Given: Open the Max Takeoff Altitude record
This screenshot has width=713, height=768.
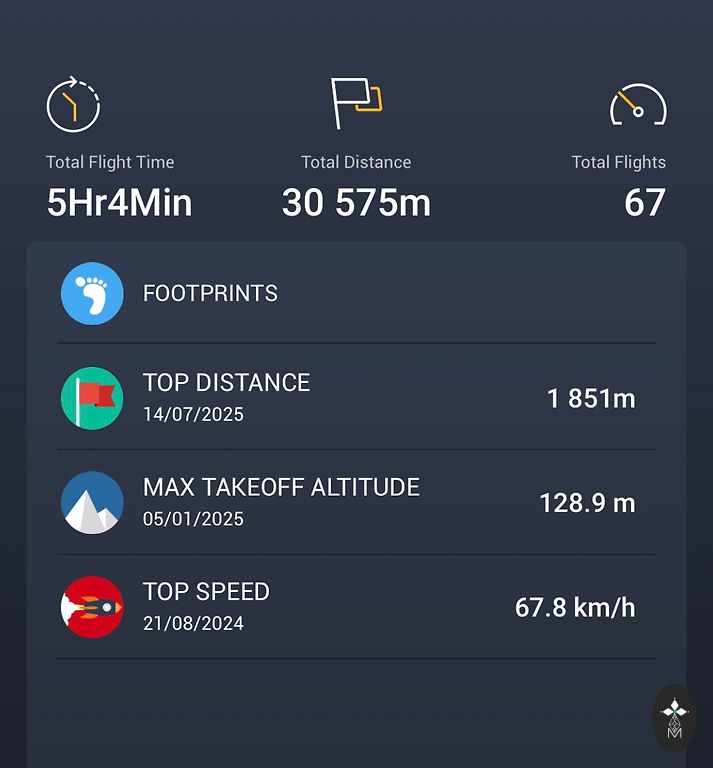Looking at the screenshot, I should click(356, 502).
